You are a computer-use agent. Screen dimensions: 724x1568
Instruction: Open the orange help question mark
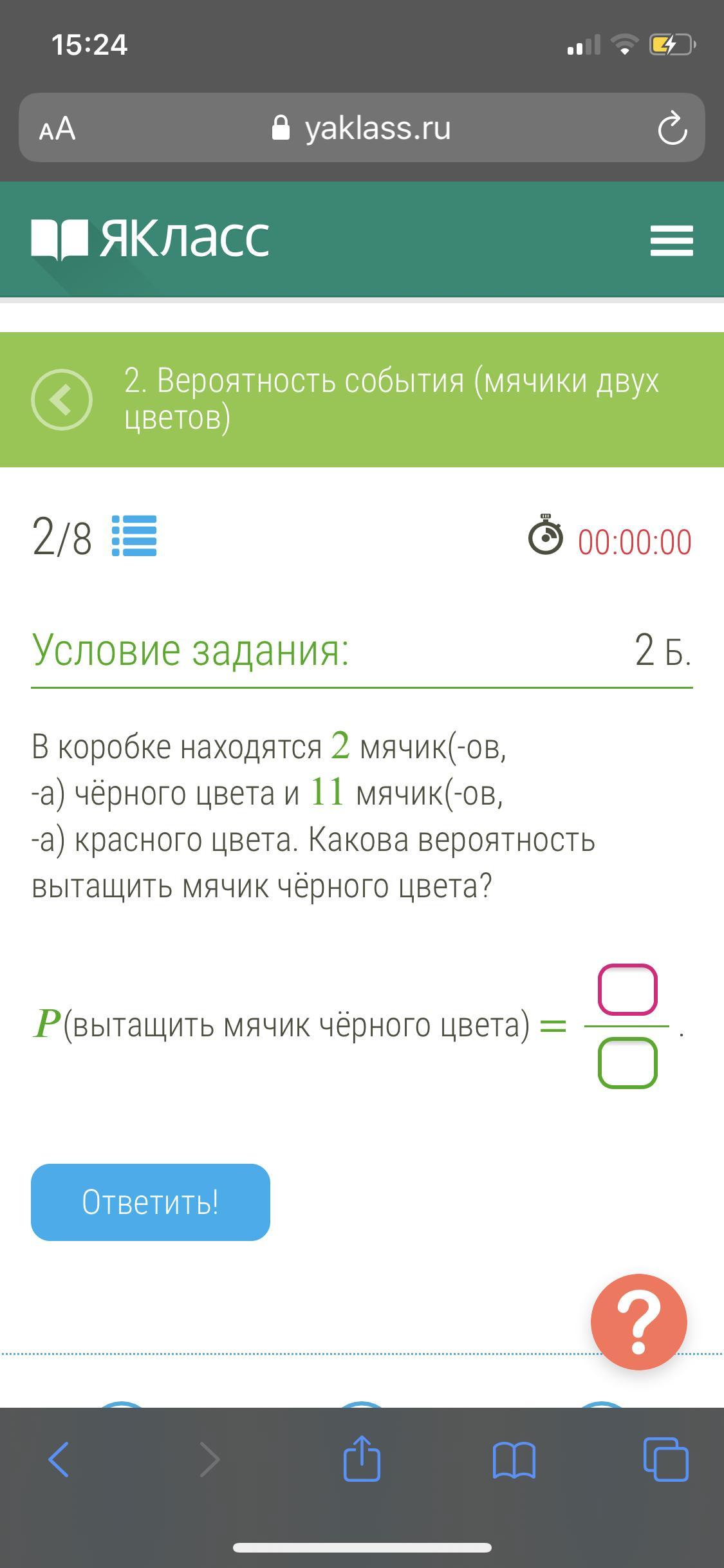pos(638,1321)
